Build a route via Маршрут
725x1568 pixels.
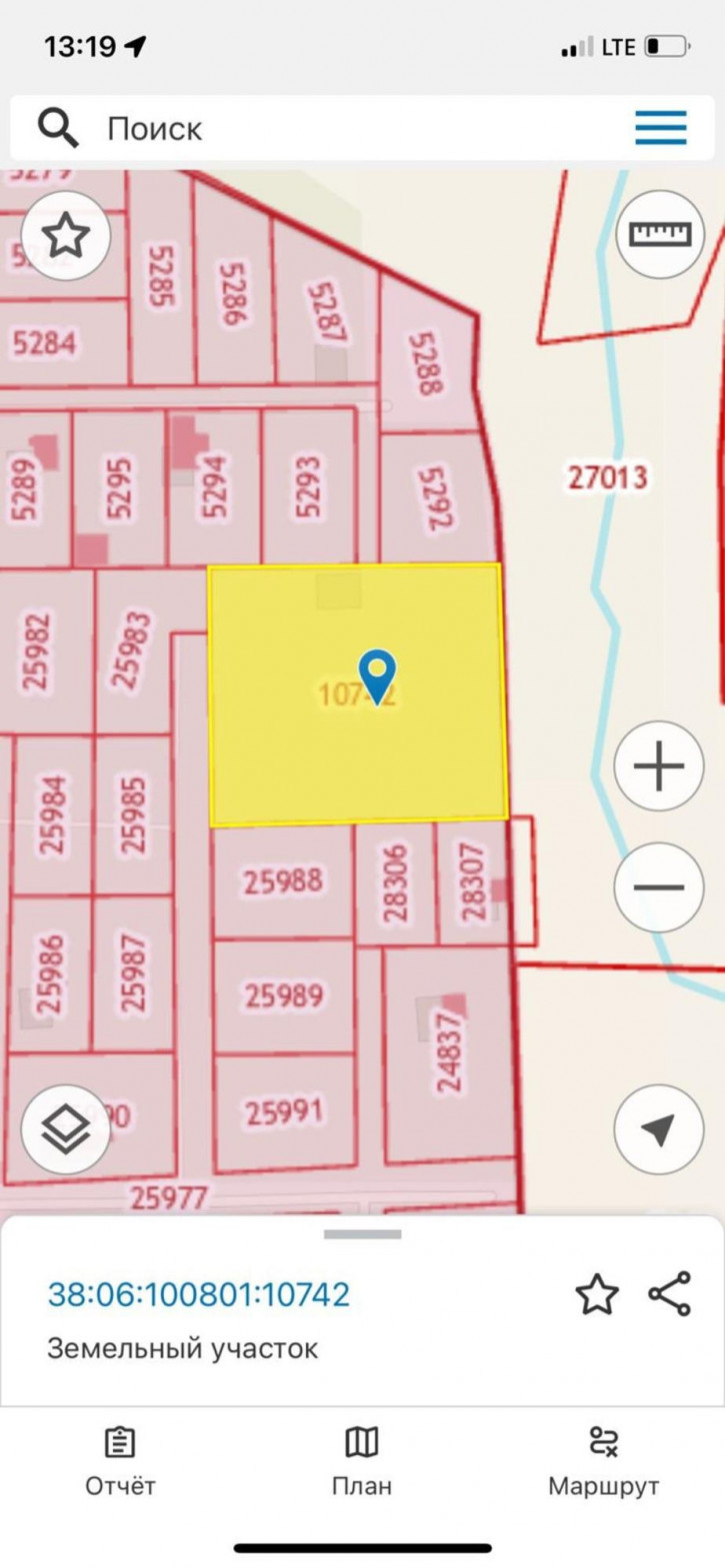pyautogui.click(x=603, y=1461)
